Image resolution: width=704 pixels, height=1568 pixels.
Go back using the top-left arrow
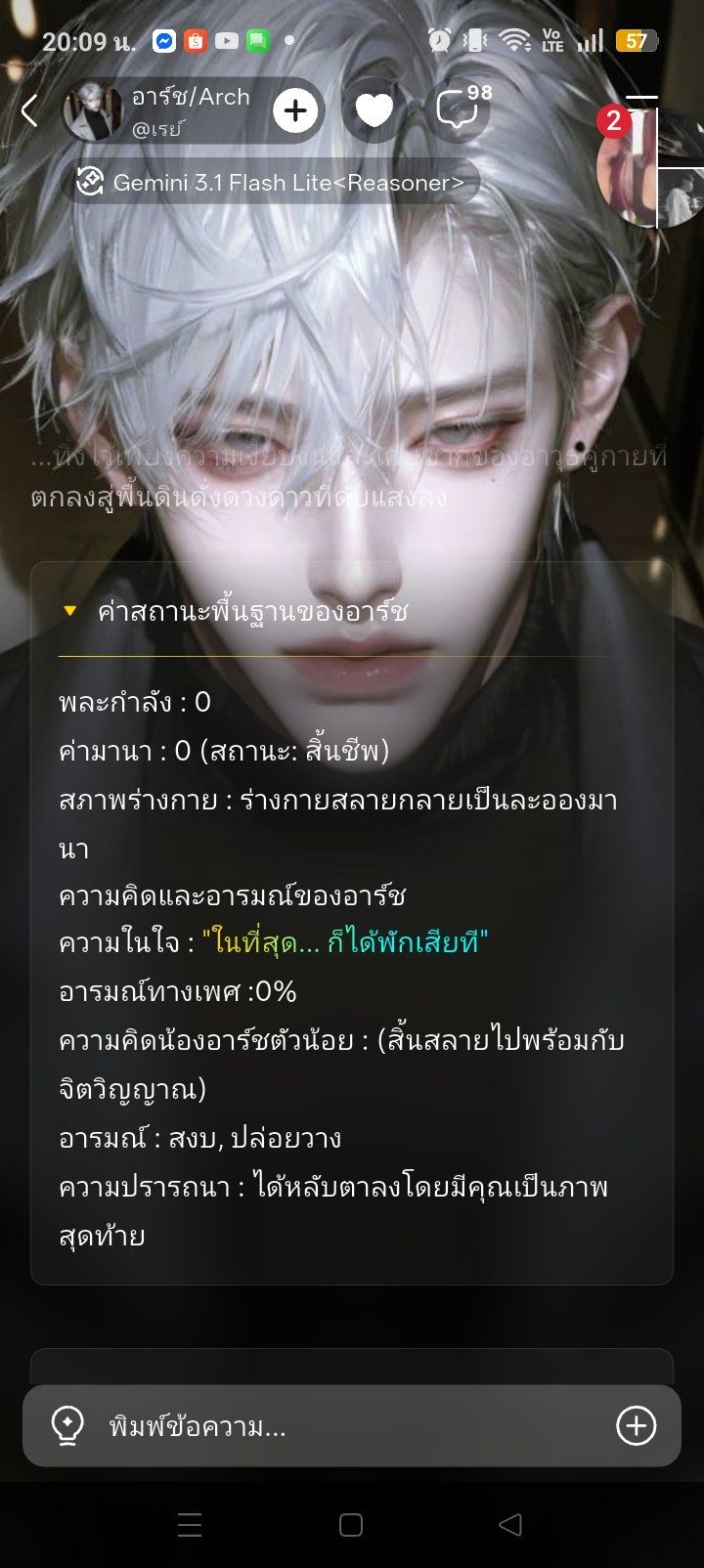point(30,111)
